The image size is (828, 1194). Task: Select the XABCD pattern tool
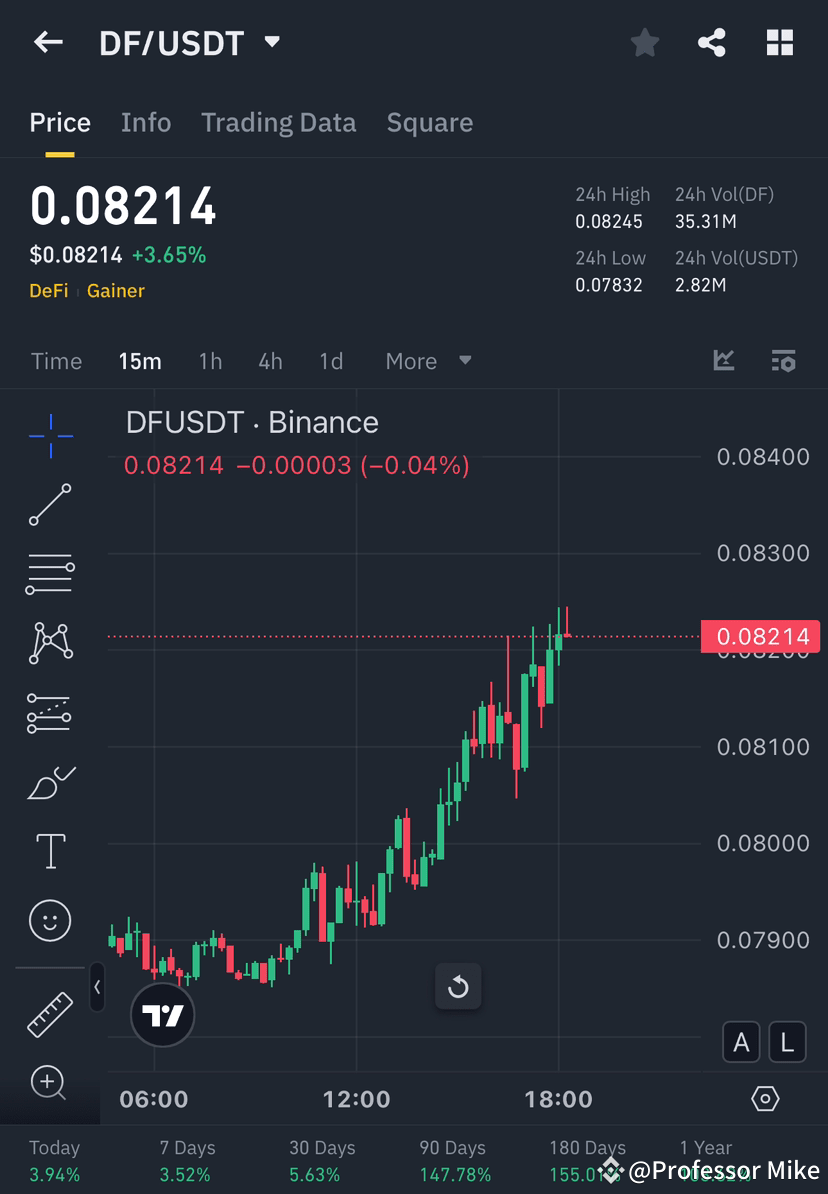coord(50,643)
